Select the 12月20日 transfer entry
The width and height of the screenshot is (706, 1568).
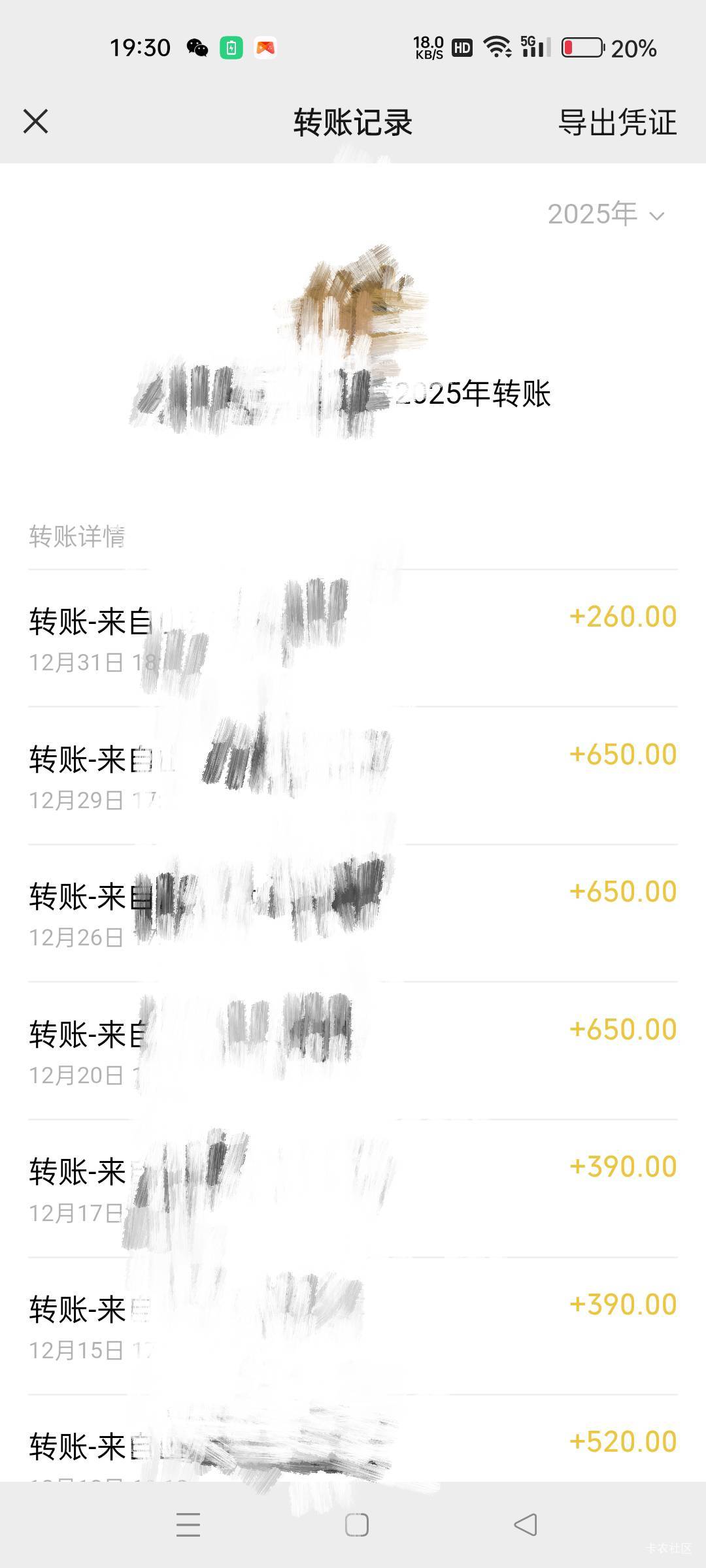click(x=353, y=1051)
